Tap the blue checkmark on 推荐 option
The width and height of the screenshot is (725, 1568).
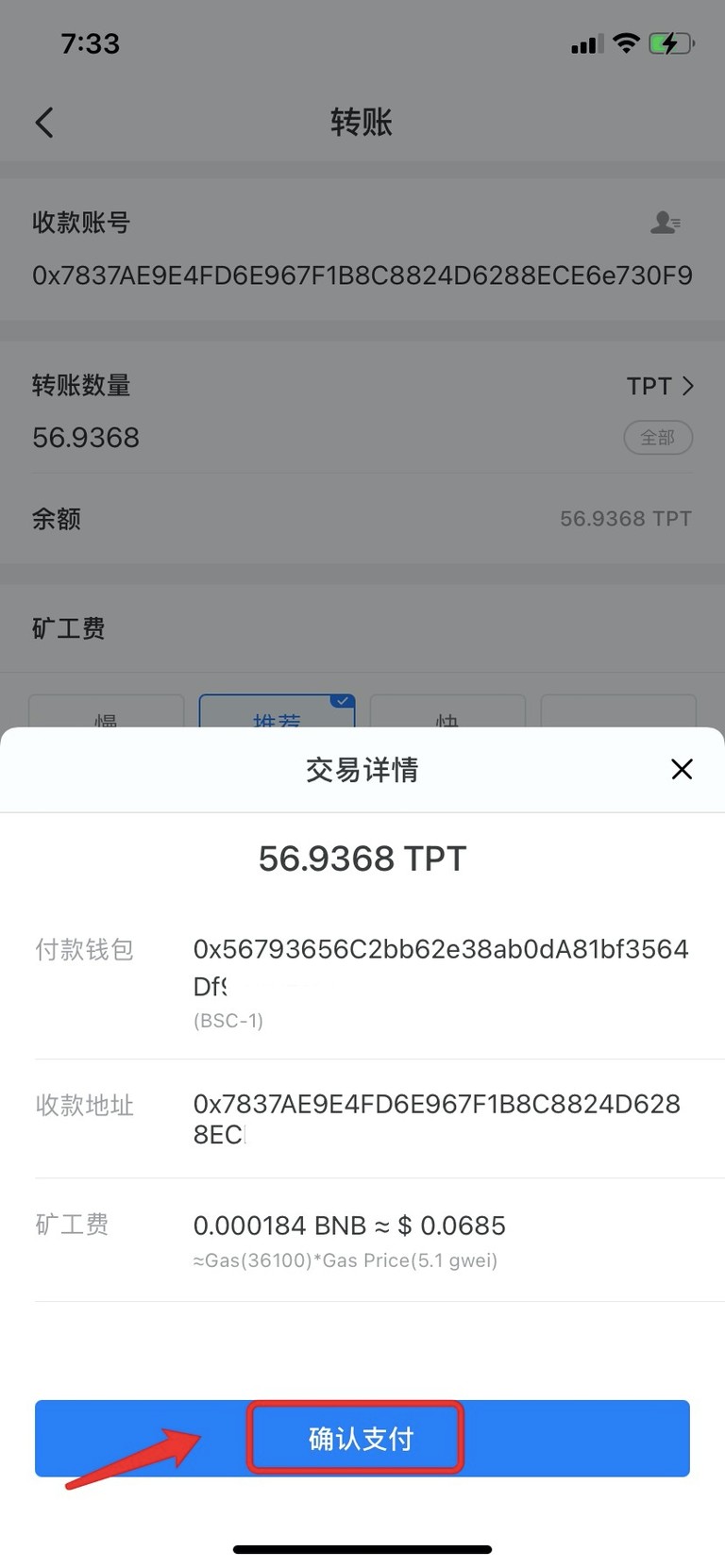click(342, 701)
